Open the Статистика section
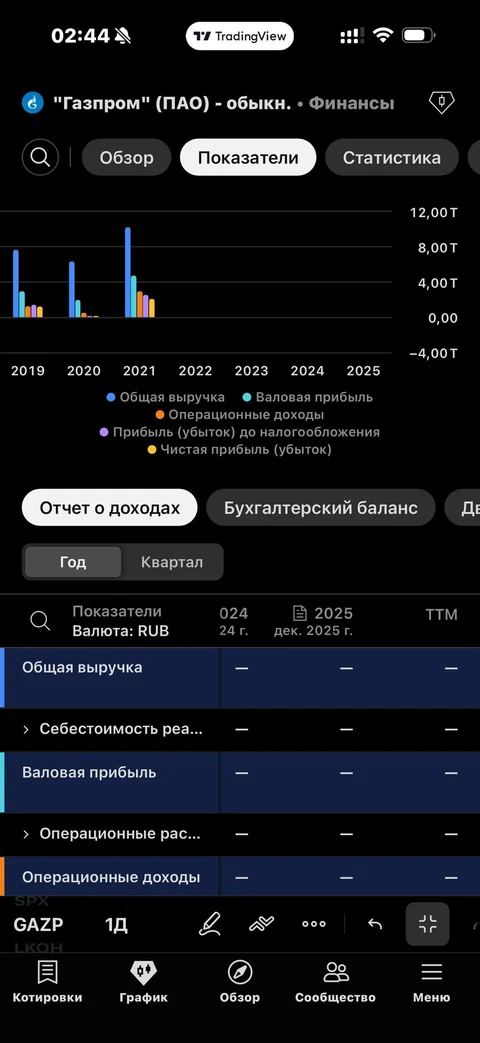The width and height of the screenshot is (480, 1043). [392, 158]
